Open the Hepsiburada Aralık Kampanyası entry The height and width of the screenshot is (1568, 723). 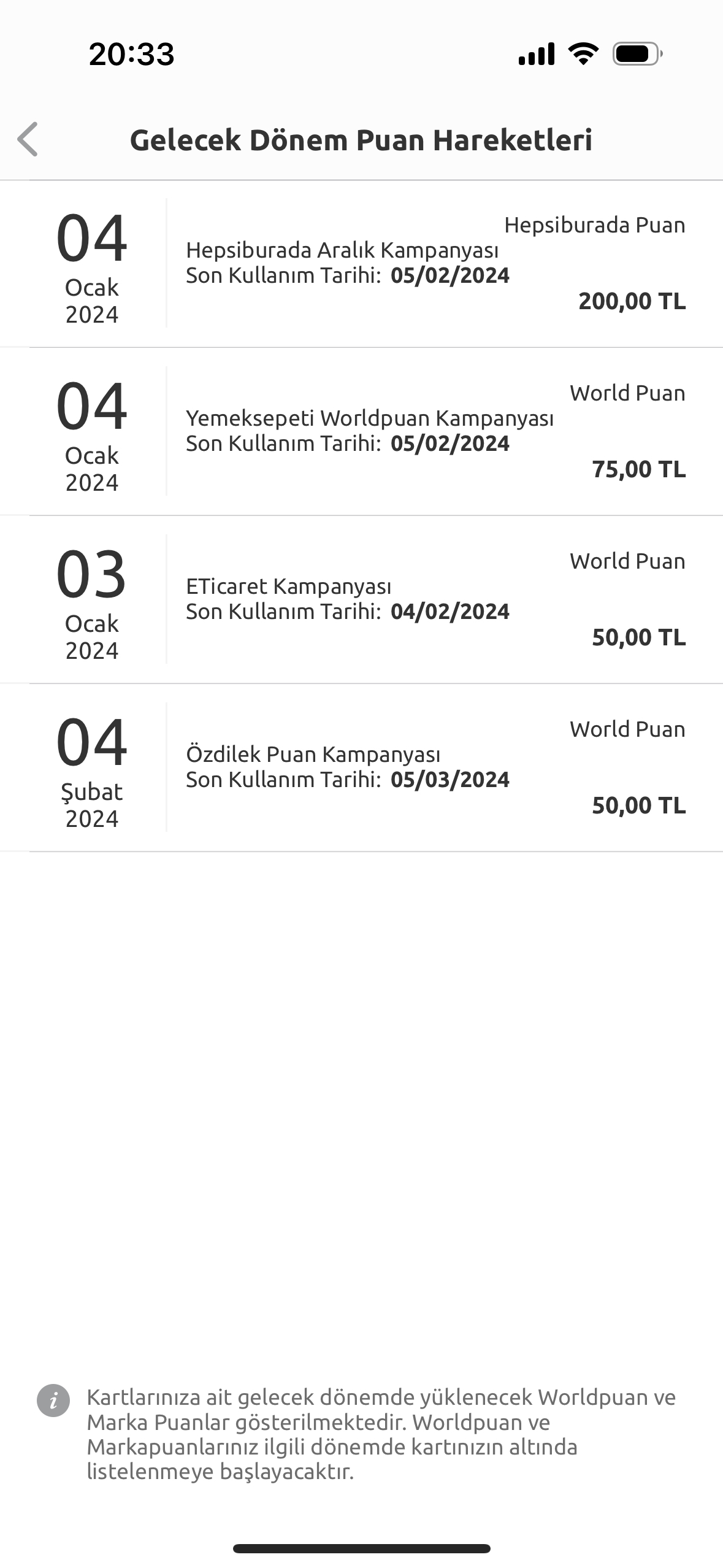point(362,264)
